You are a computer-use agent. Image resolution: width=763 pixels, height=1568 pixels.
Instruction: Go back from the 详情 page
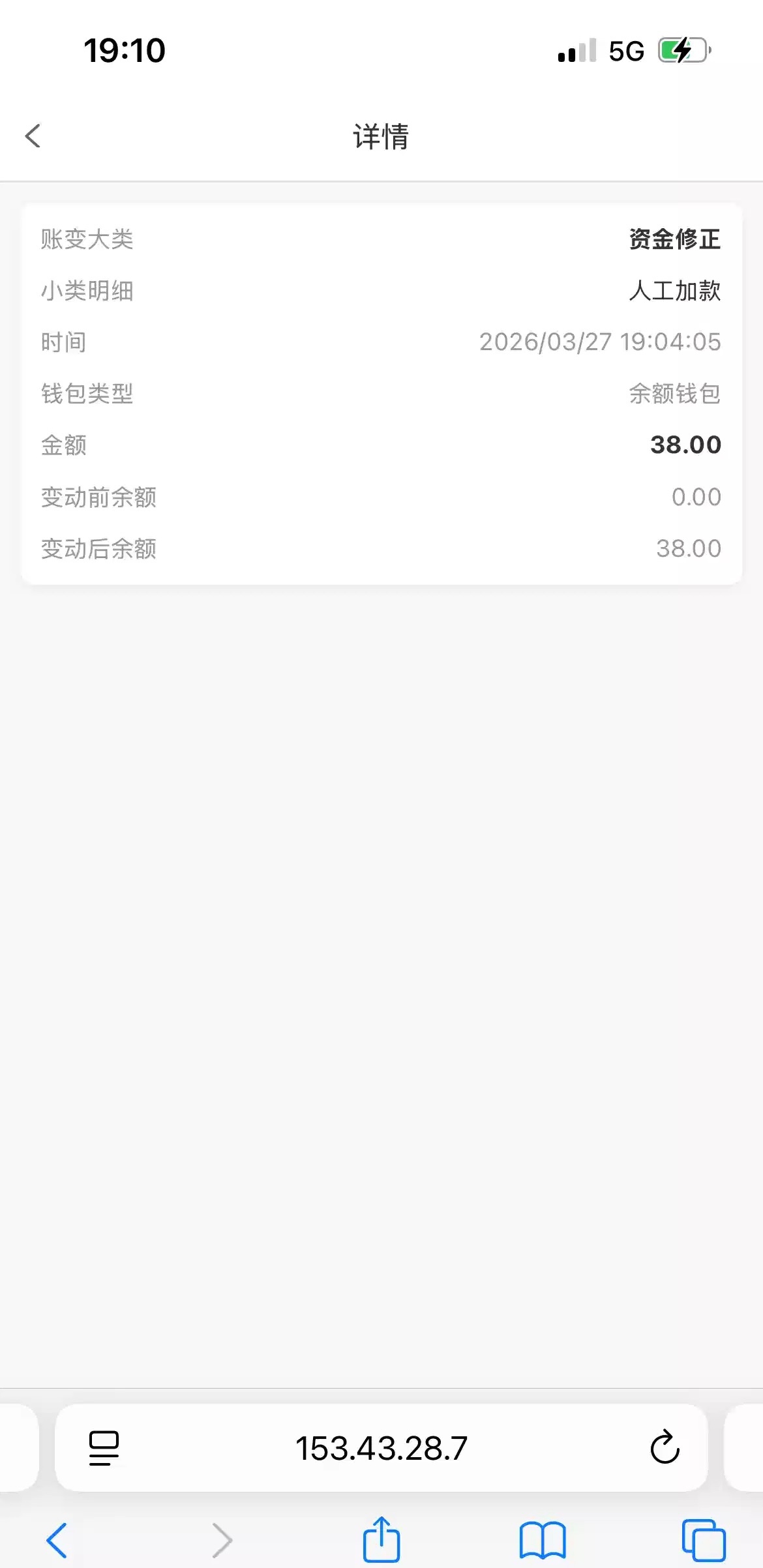pos(33,136)
